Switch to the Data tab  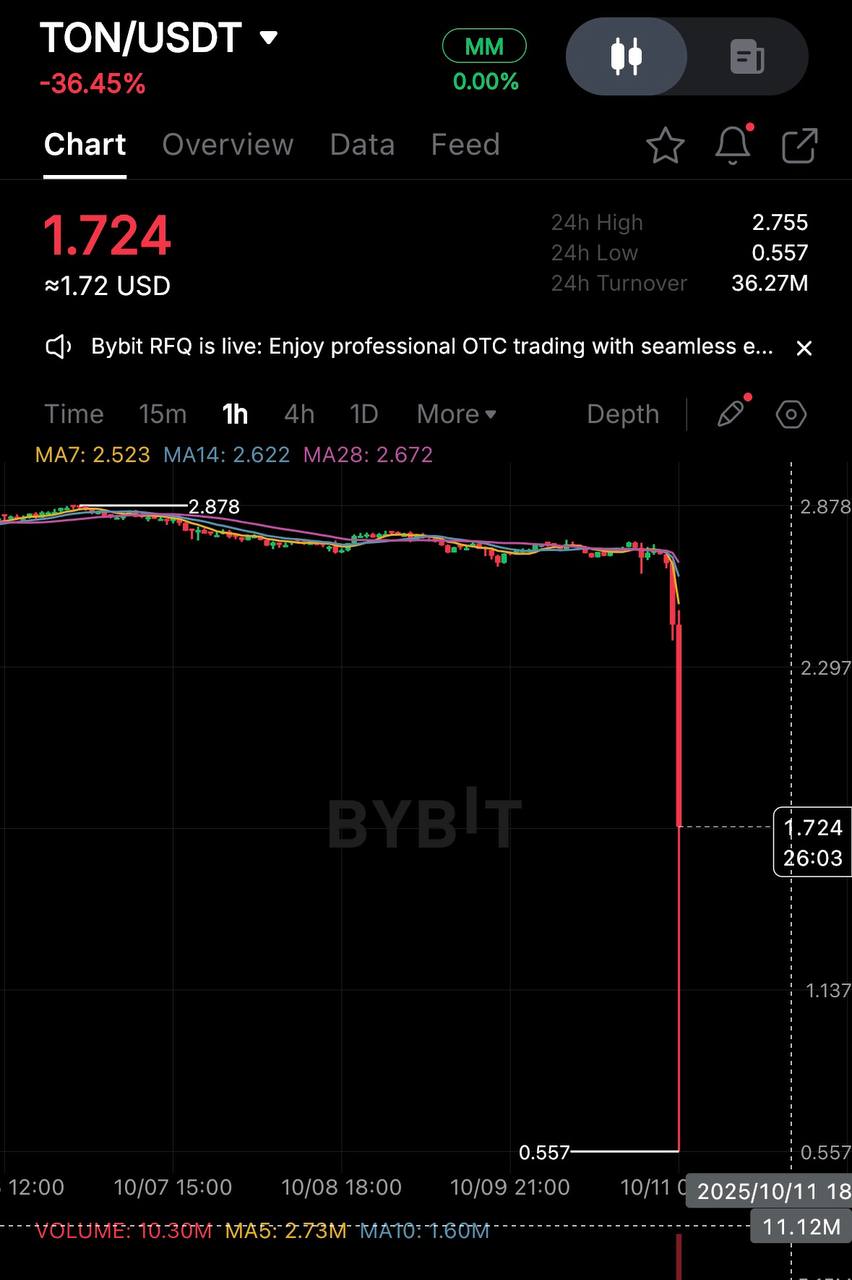click(x=362, y=145)
